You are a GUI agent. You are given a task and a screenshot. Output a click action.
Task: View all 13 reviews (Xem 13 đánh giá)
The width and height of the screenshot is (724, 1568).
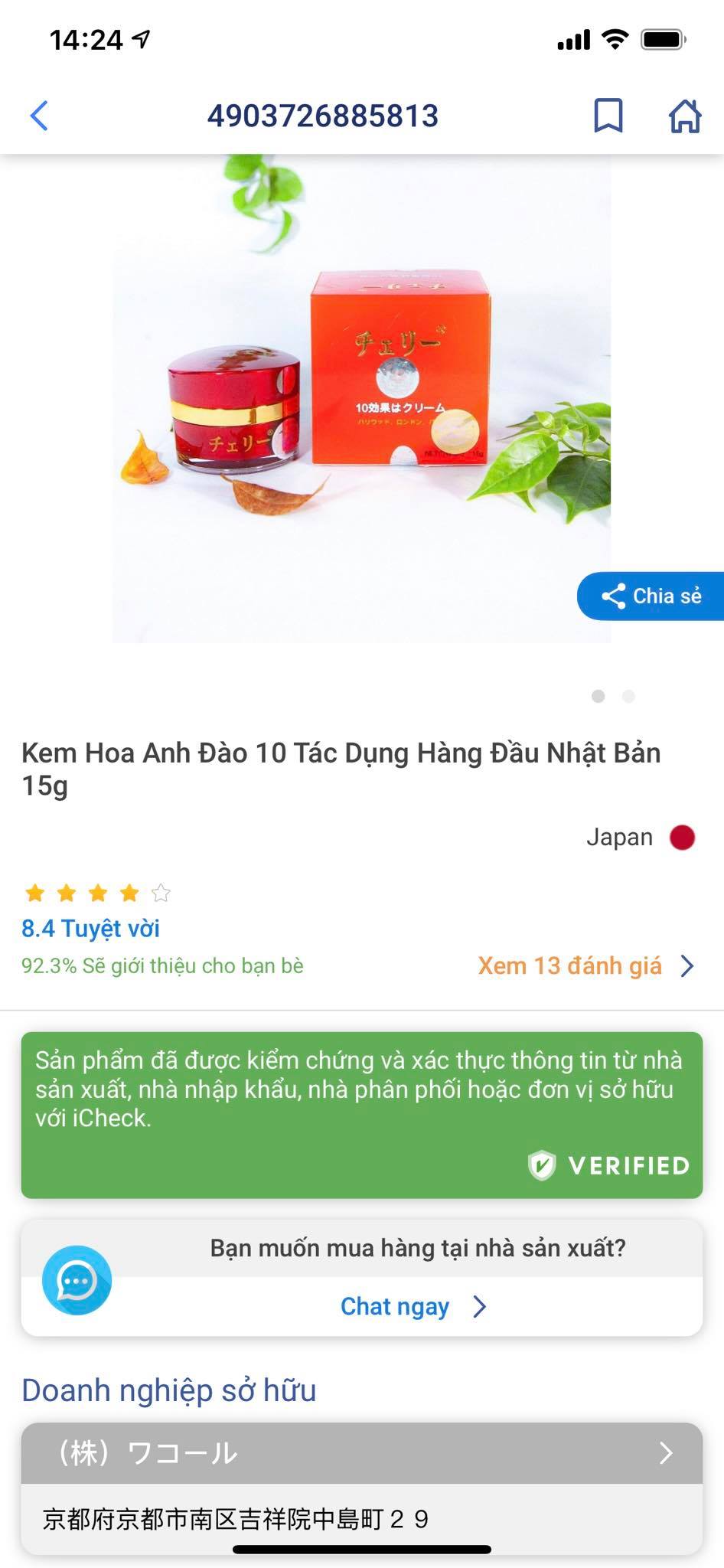pos(585,966)
